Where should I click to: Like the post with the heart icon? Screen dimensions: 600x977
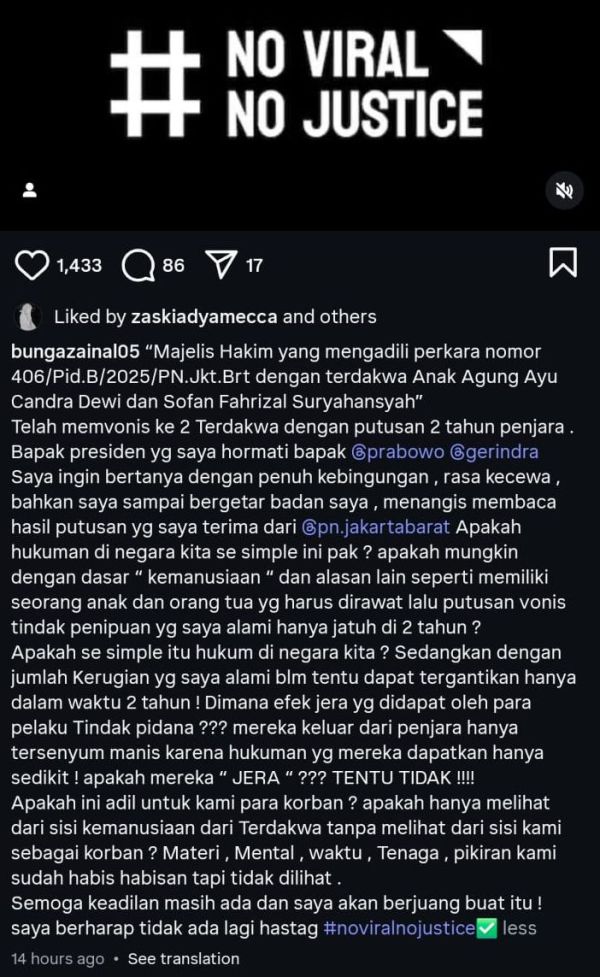33,265
